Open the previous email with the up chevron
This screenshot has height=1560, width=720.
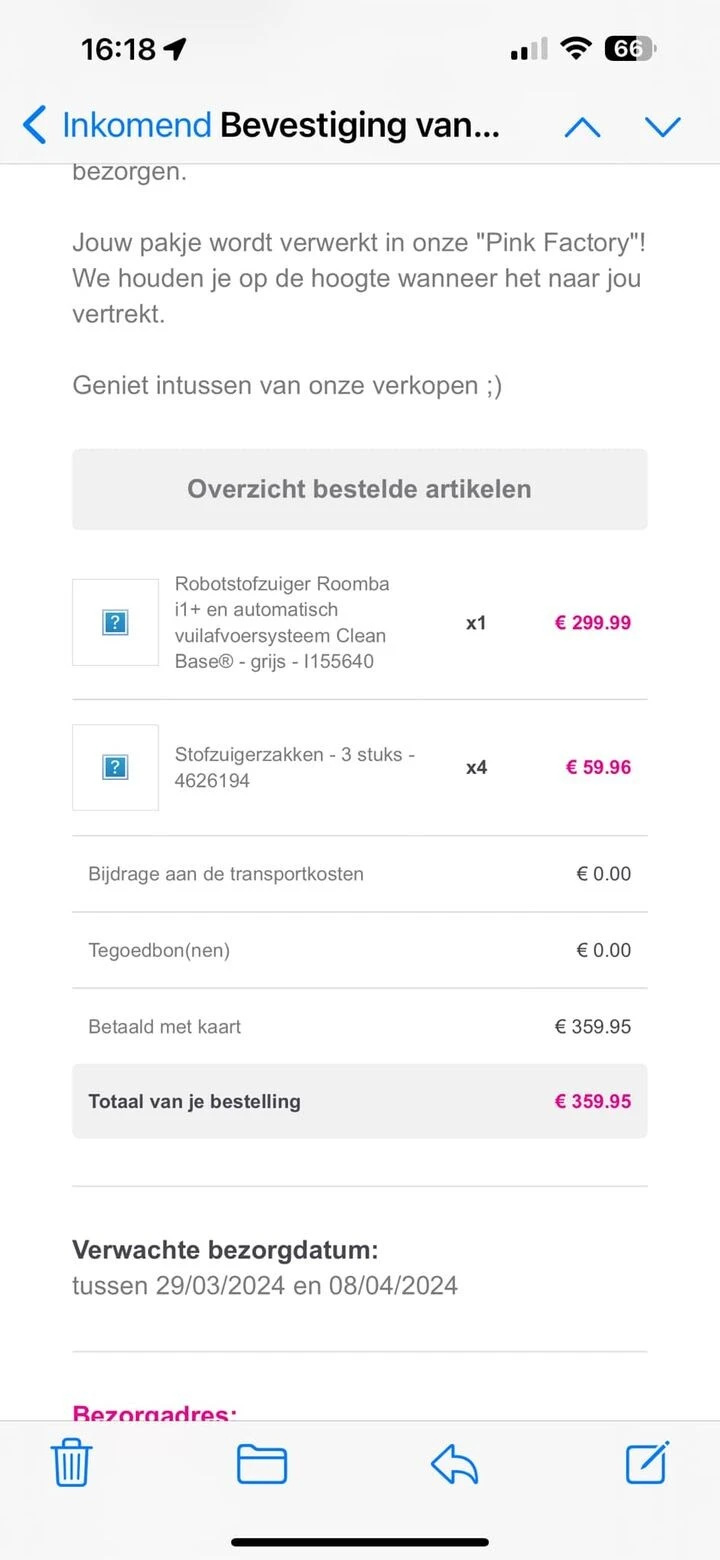(582, 127)
